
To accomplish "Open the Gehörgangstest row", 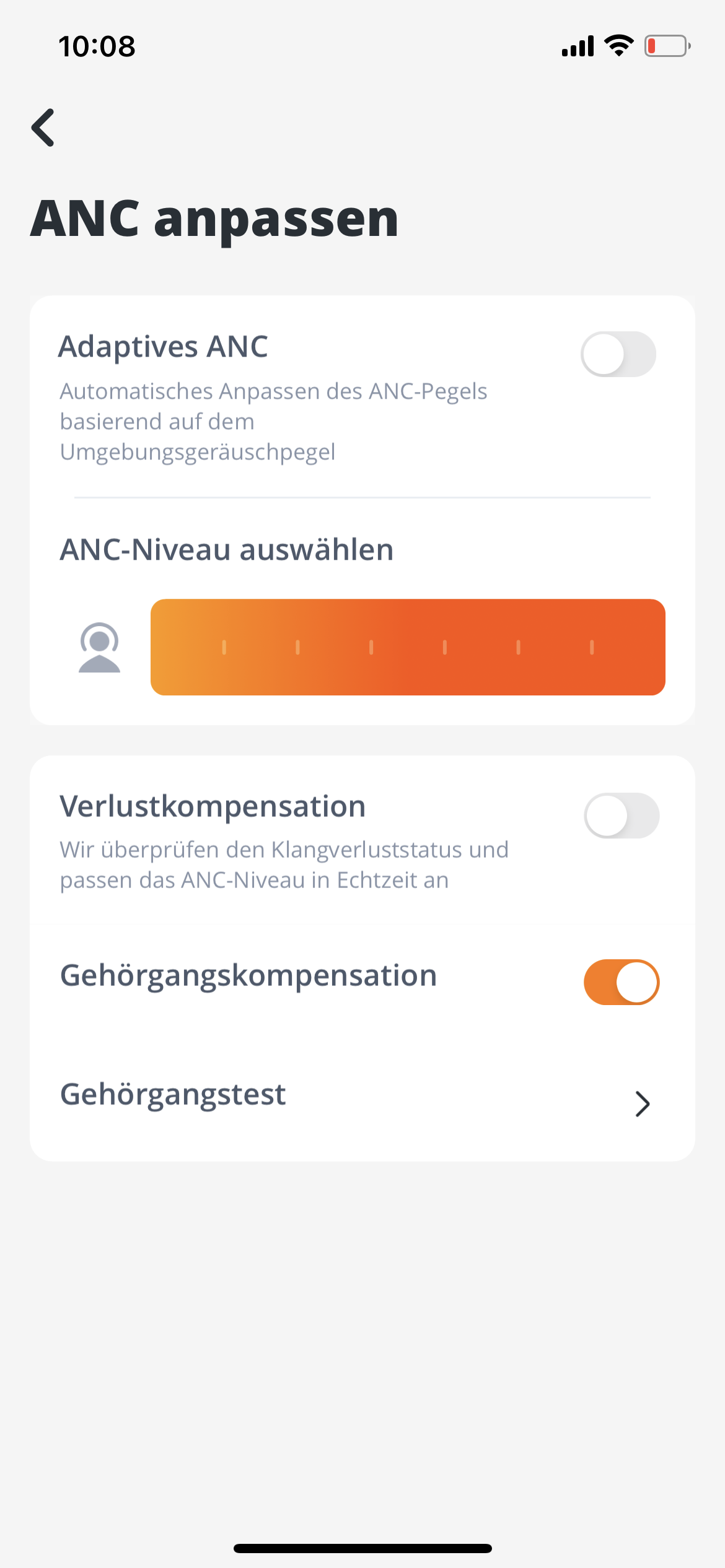I will pos(362,1096).
